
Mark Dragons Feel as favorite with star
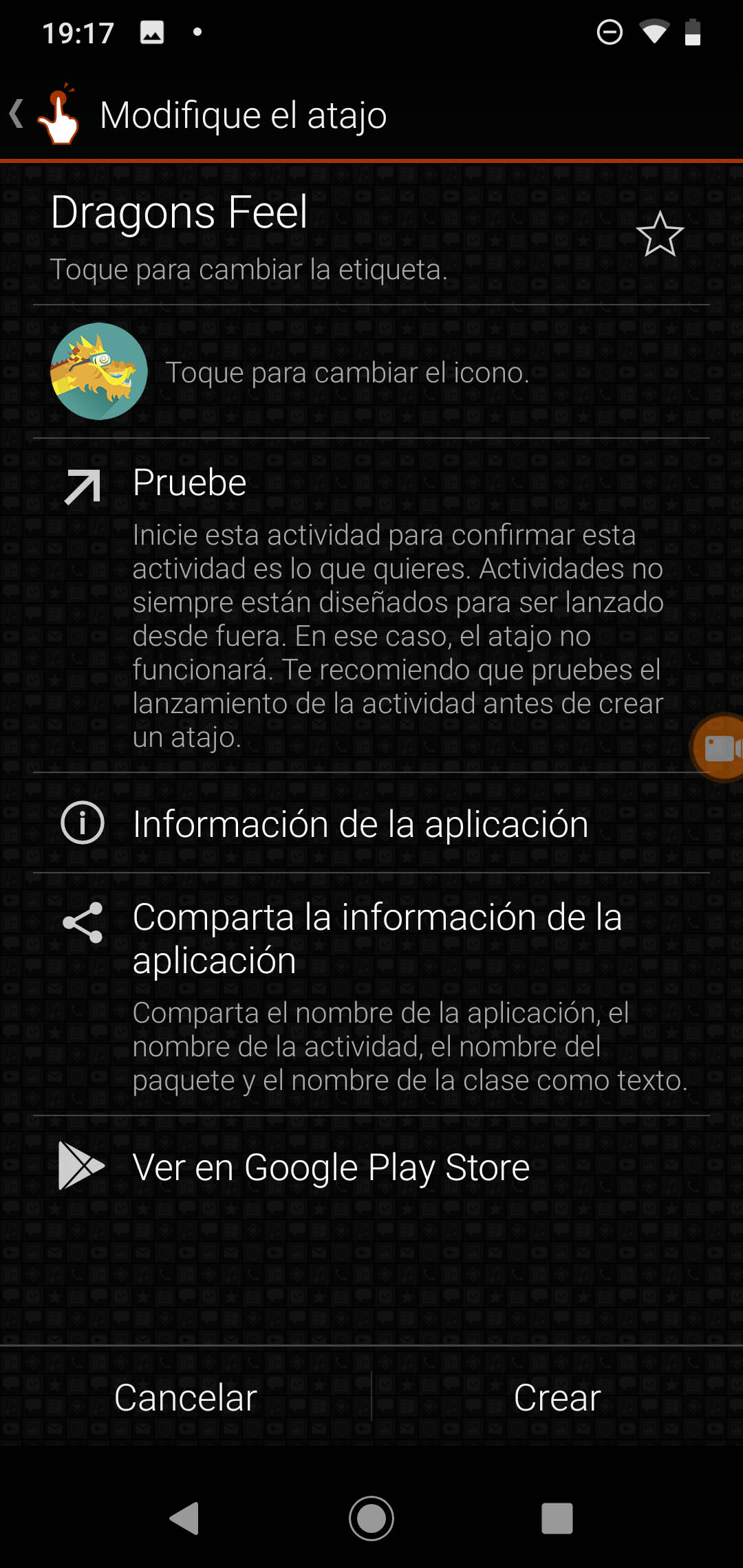660,235
